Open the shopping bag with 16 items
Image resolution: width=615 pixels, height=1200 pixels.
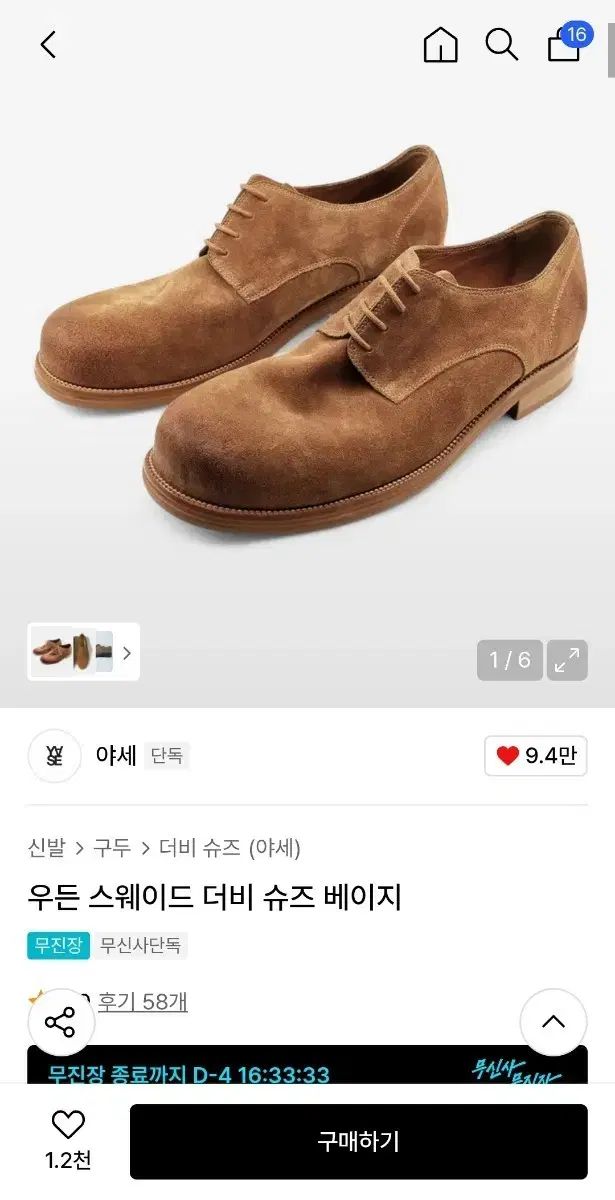pyautogui.click(x=565, y=45)
